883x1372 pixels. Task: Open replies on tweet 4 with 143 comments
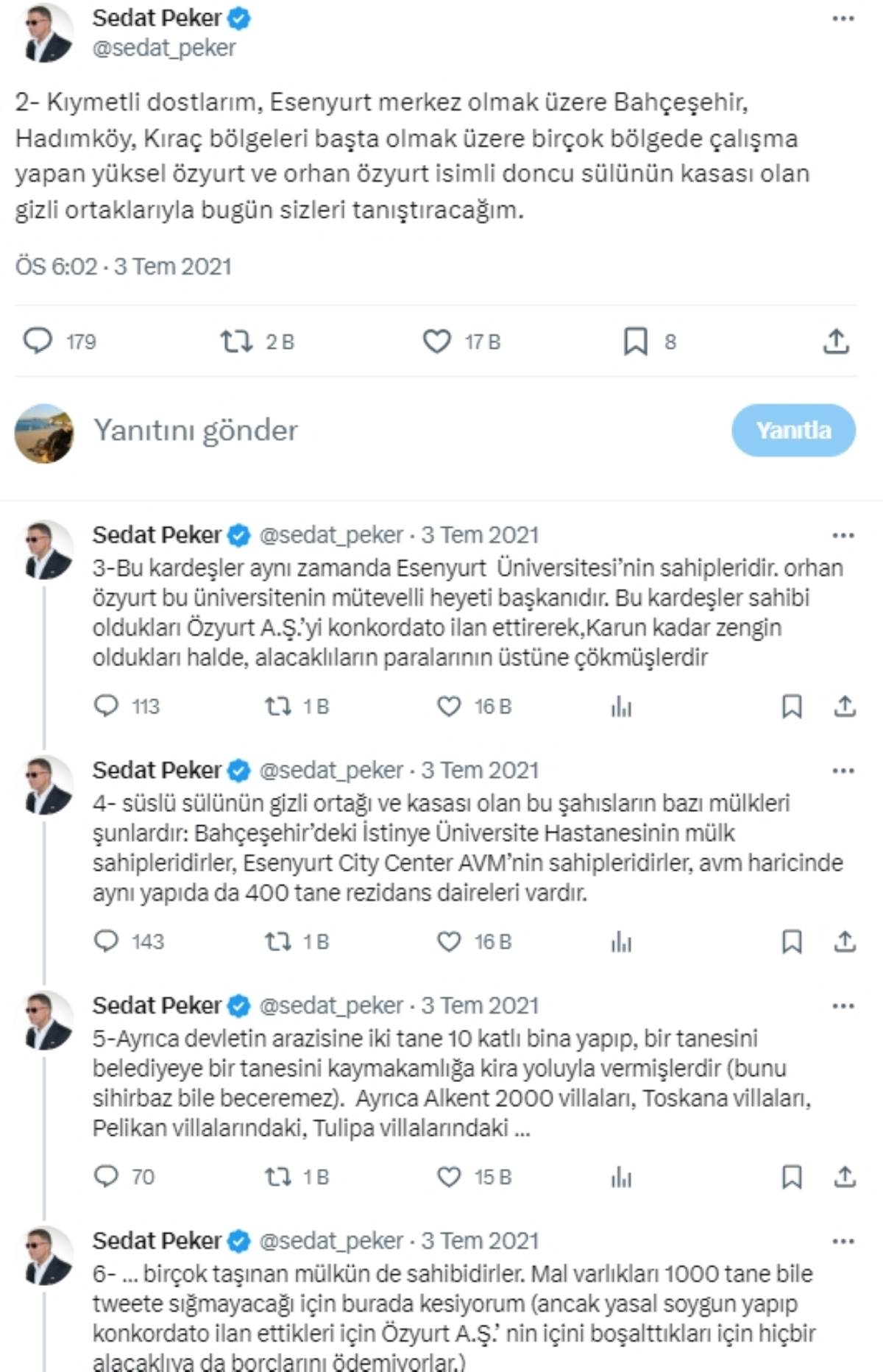(107, 941)
